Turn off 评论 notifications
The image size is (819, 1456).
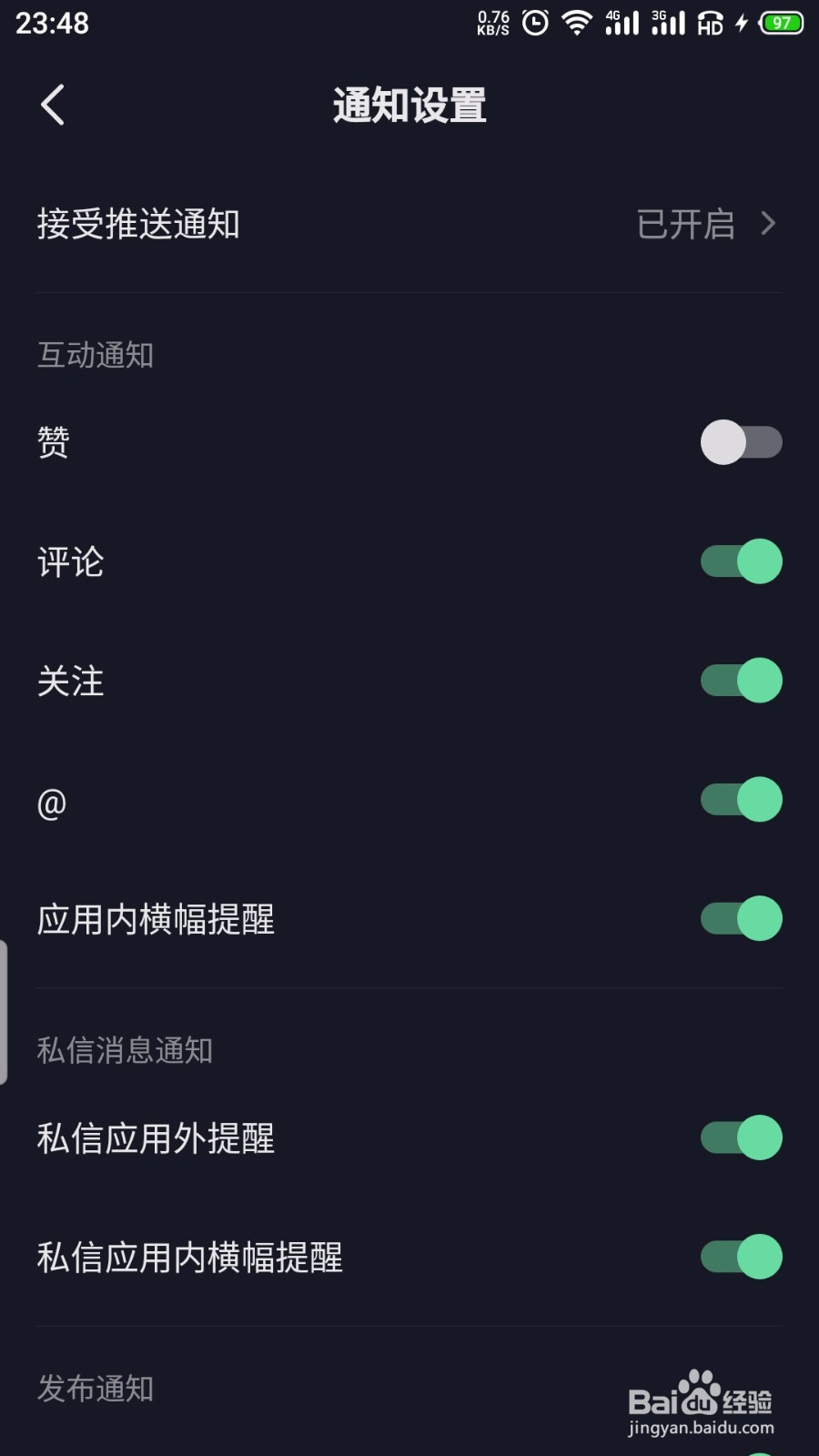coord(741,561)
